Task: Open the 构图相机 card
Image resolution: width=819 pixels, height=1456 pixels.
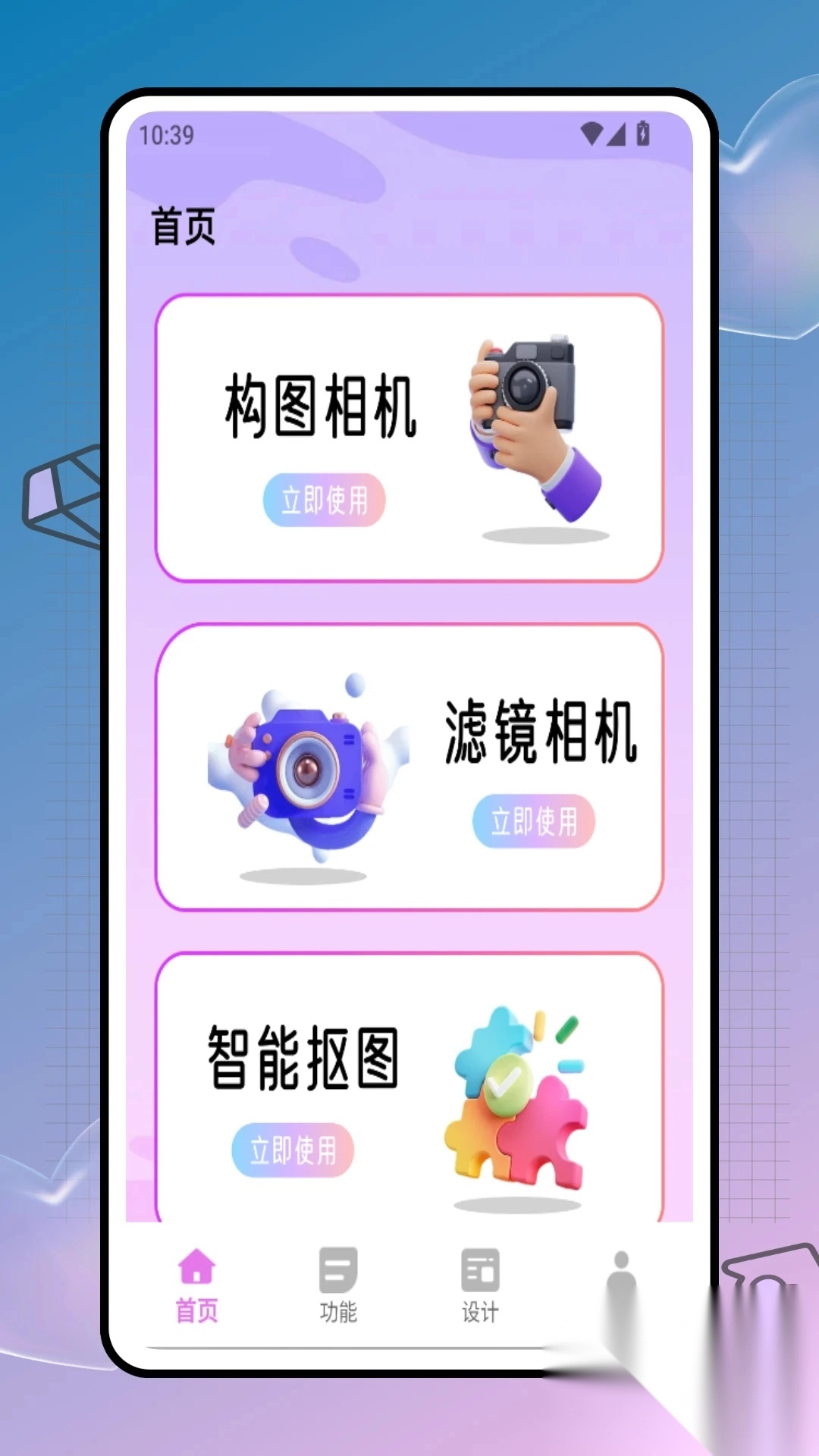Action: pyautogui.click(x=409, y=436)
